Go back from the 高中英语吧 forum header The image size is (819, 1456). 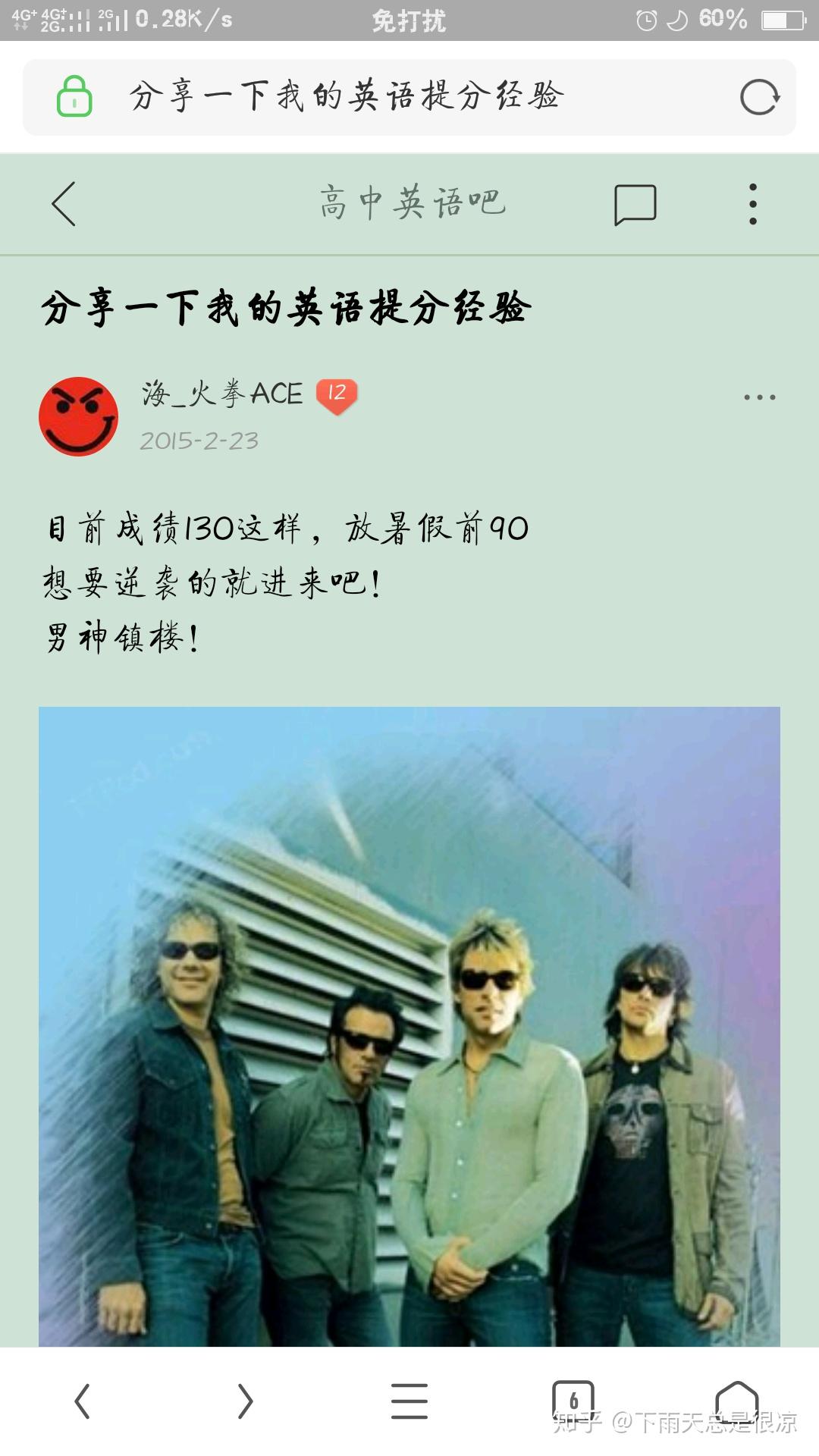point(64,203)
